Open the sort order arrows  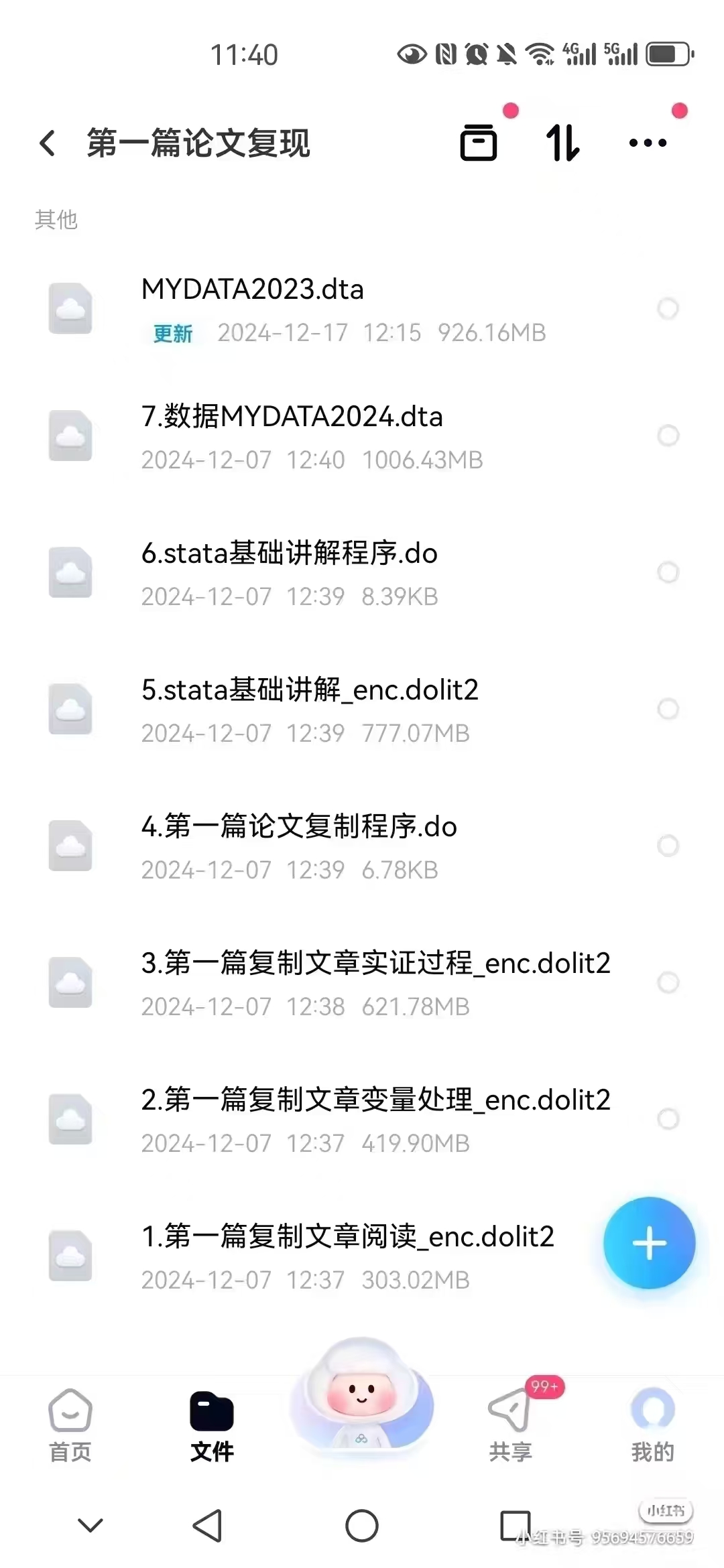pos(563,143)
